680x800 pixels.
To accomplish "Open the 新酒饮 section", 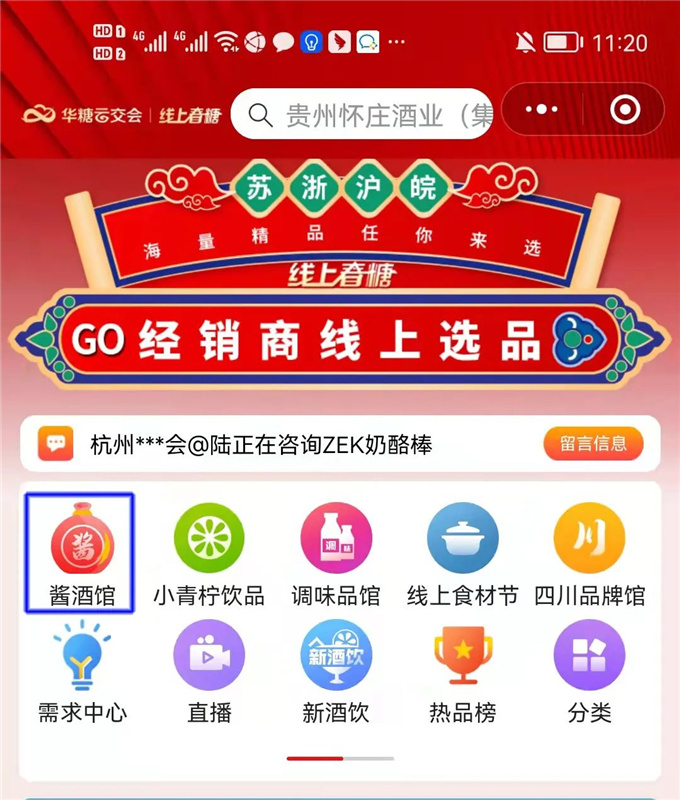I will click(336, 672).
